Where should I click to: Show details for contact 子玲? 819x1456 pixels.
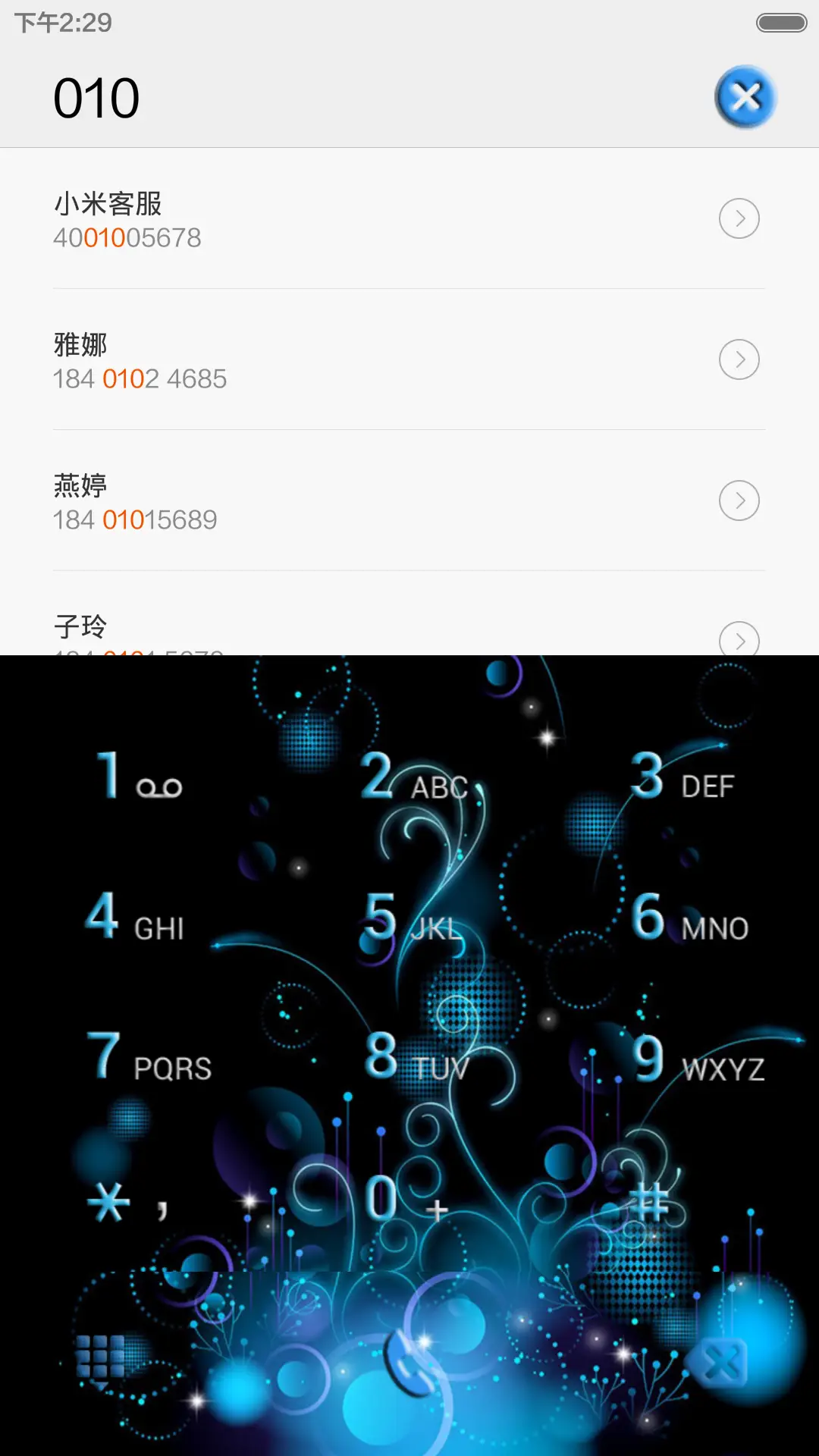tap(739, 641)
